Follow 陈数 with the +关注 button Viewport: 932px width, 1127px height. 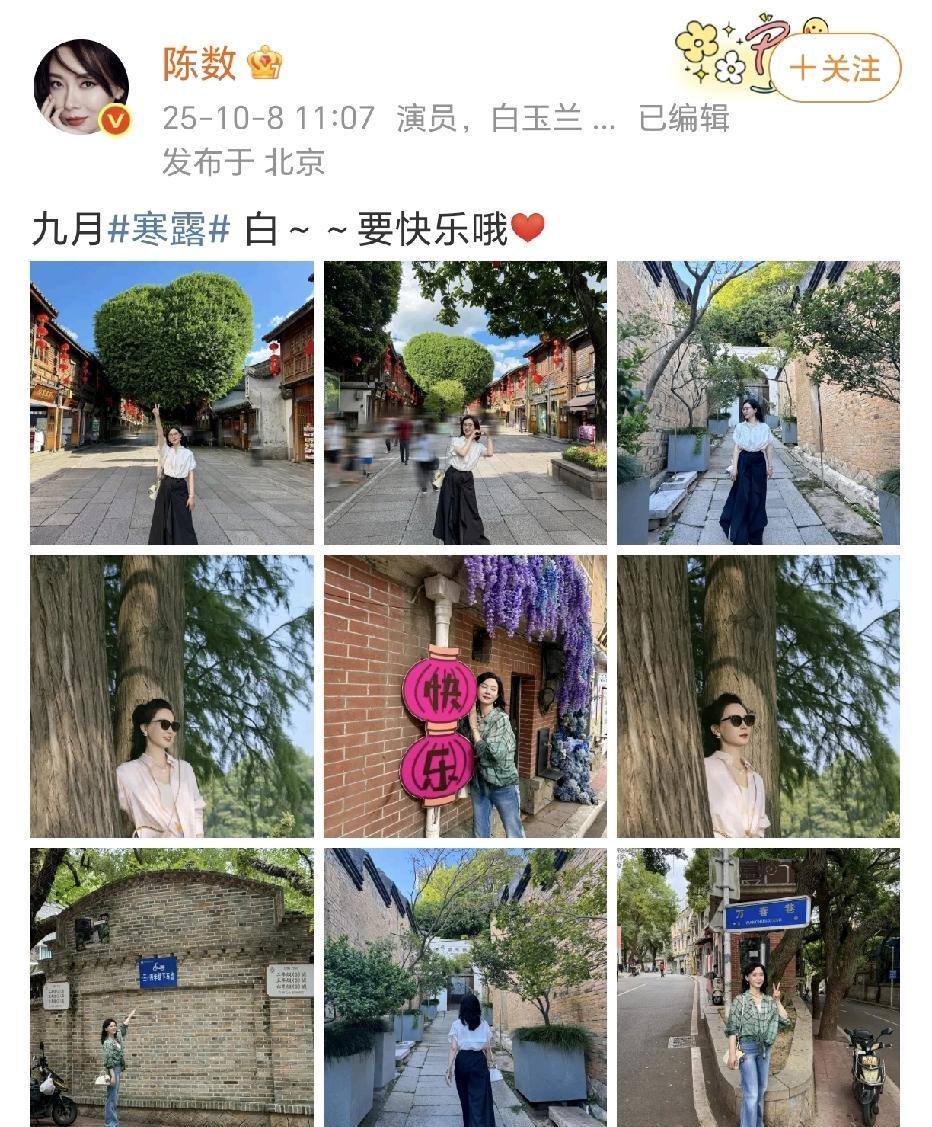[x=835, y=68]
